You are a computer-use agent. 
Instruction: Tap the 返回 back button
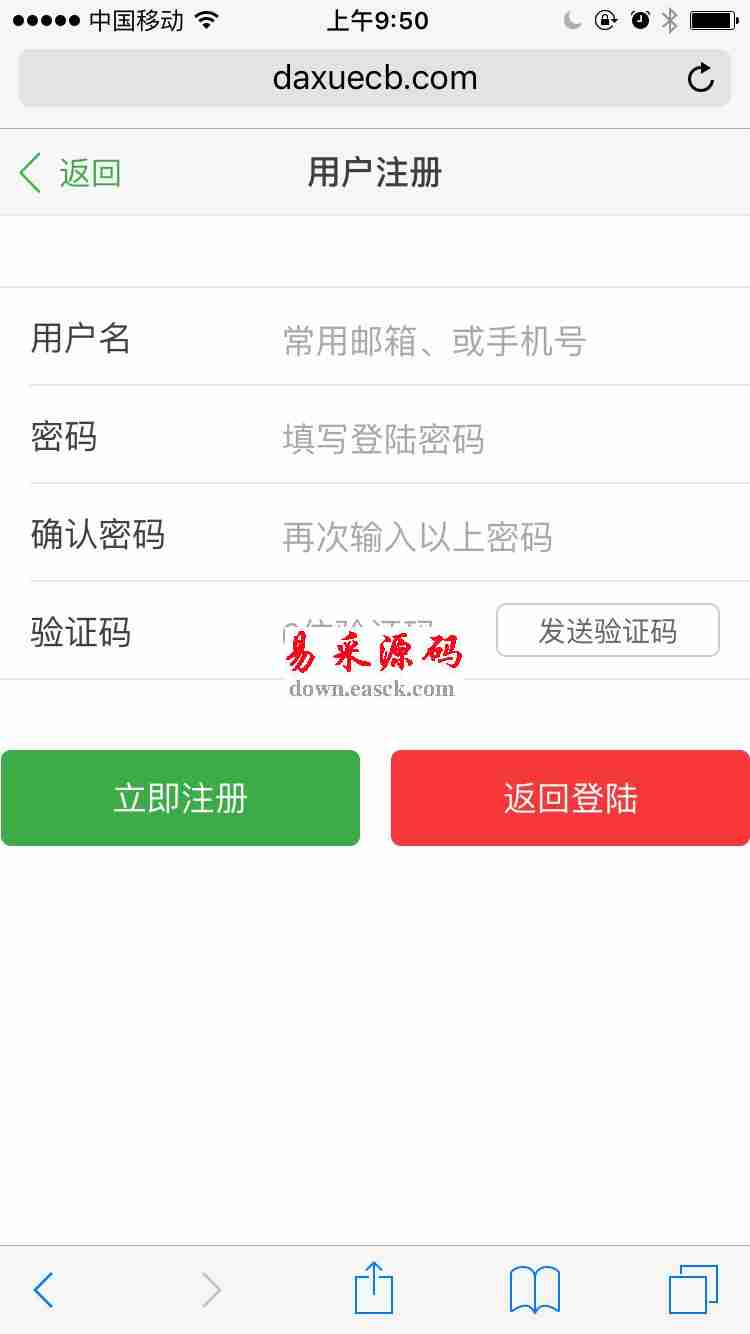coord(70,173)
